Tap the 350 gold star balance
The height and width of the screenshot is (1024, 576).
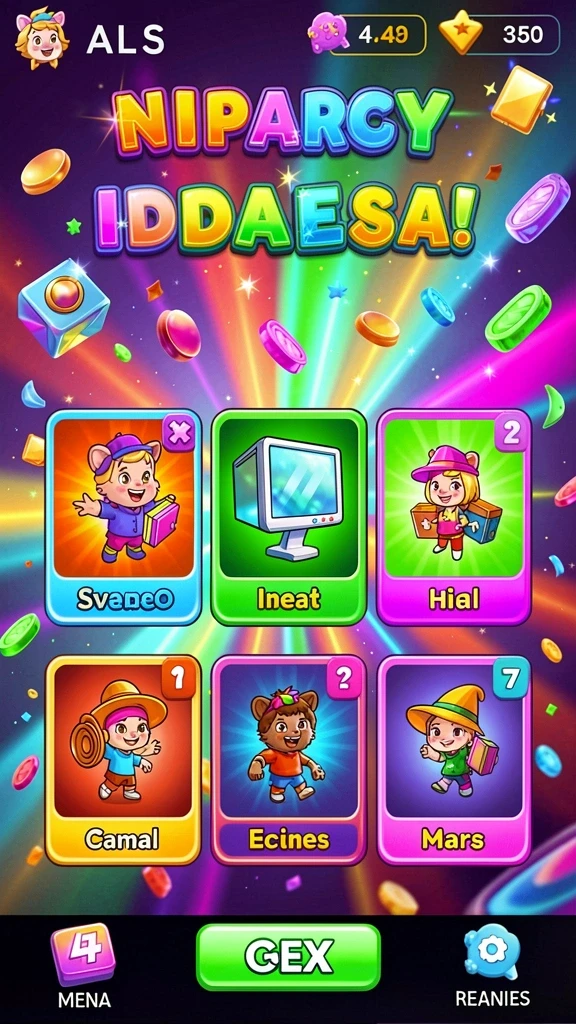pos(500,34)
